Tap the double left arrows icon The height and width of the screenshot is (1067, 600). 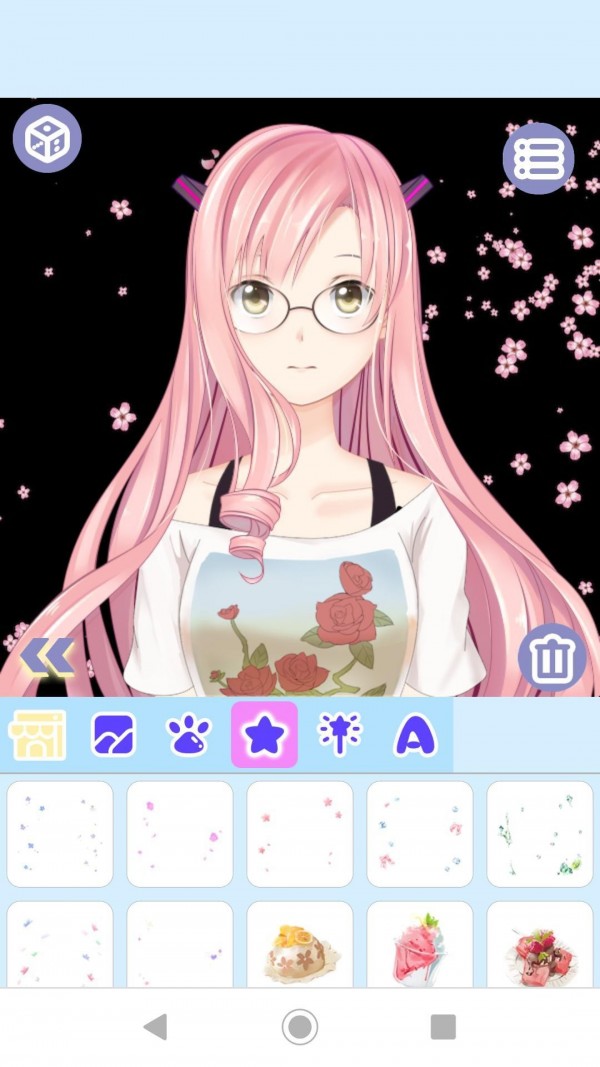[47, 657]
